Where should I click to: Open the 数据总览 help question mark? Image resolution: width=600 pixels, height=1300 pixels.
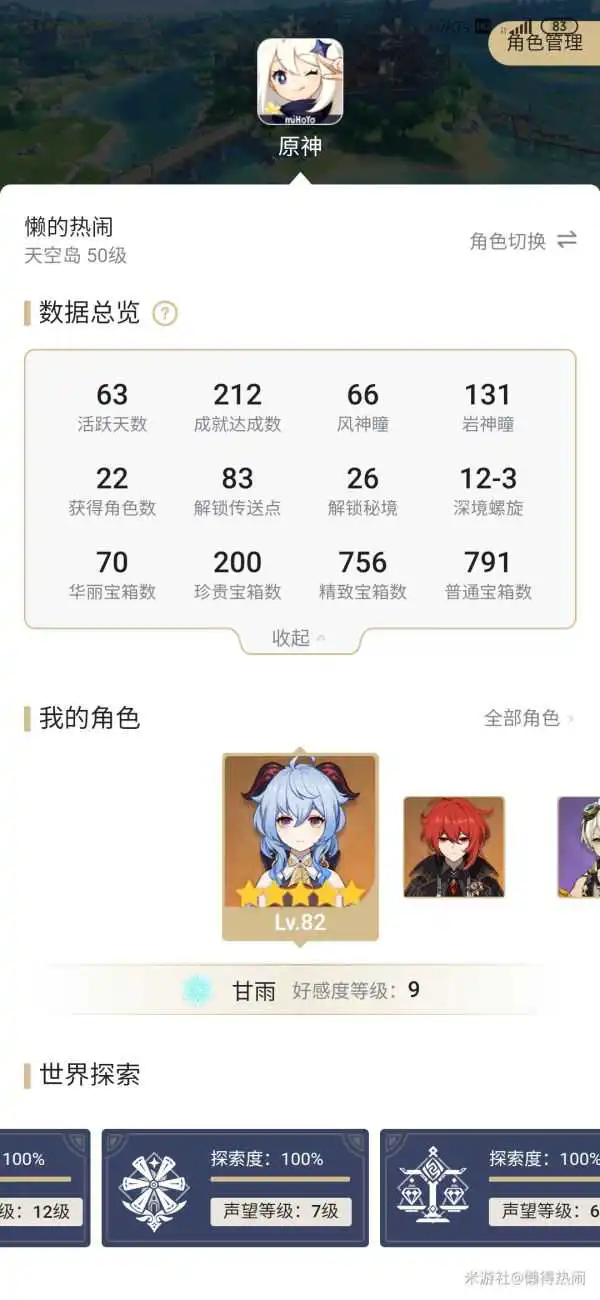click(165, 314)
